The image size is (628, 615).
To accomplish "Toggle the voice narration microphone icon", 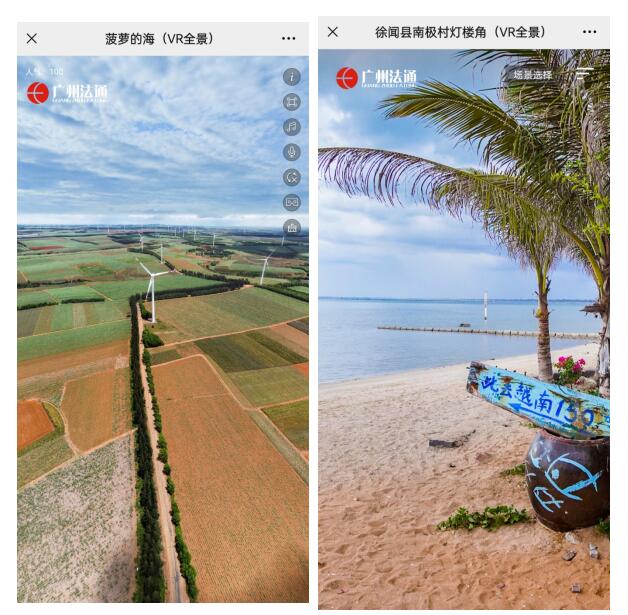I will pyautogui.click(x=292, y=152).
